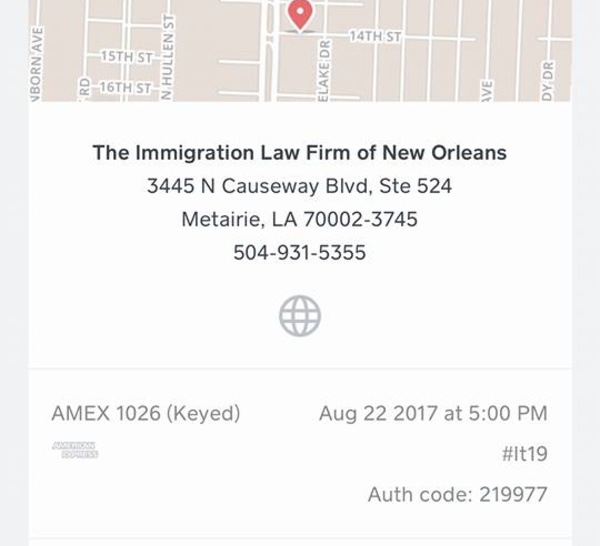The width and height of the screenshot is (600, 546).
Task: Open the merchant website globe icon
Action: (299, 317)
